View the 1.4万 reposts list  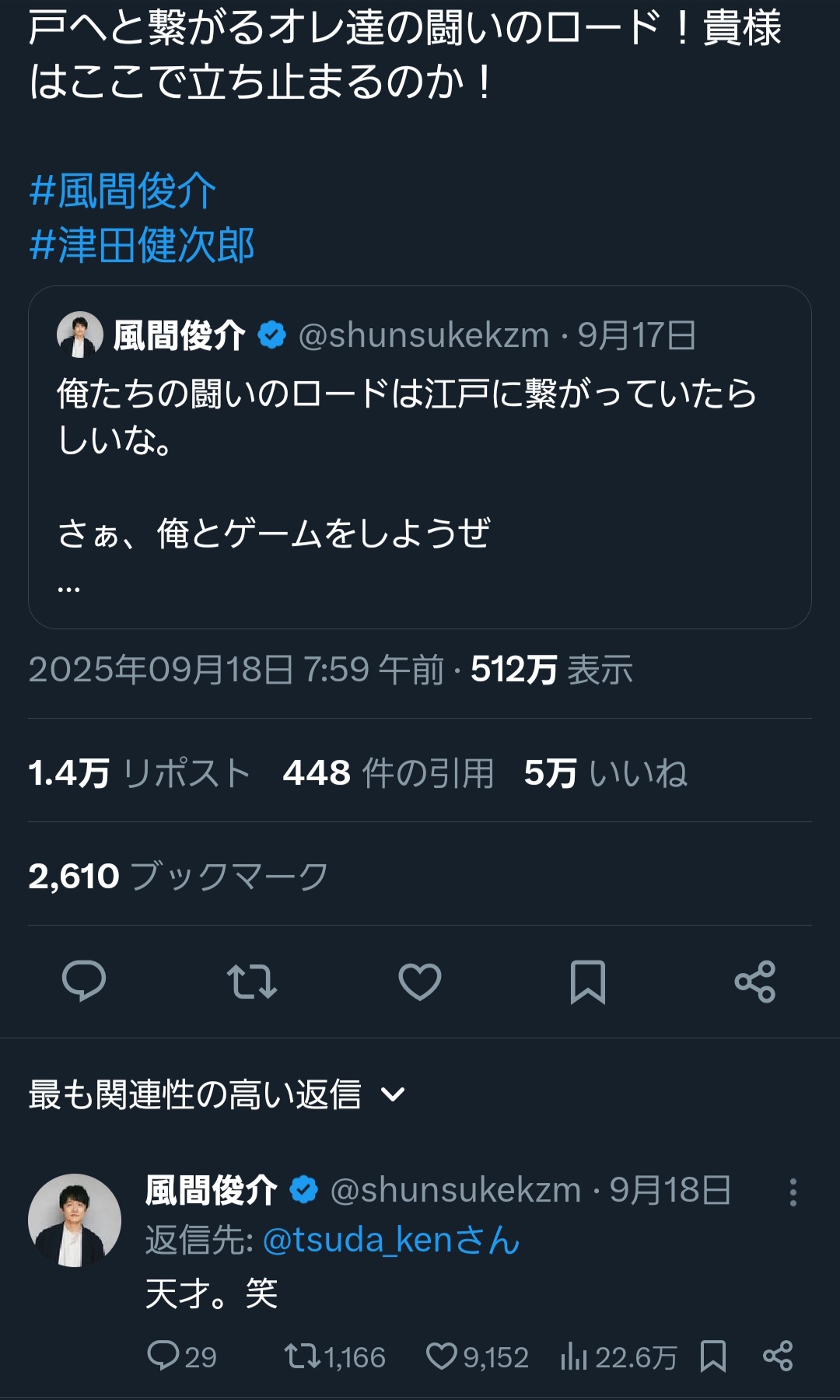tap(140, 773)
